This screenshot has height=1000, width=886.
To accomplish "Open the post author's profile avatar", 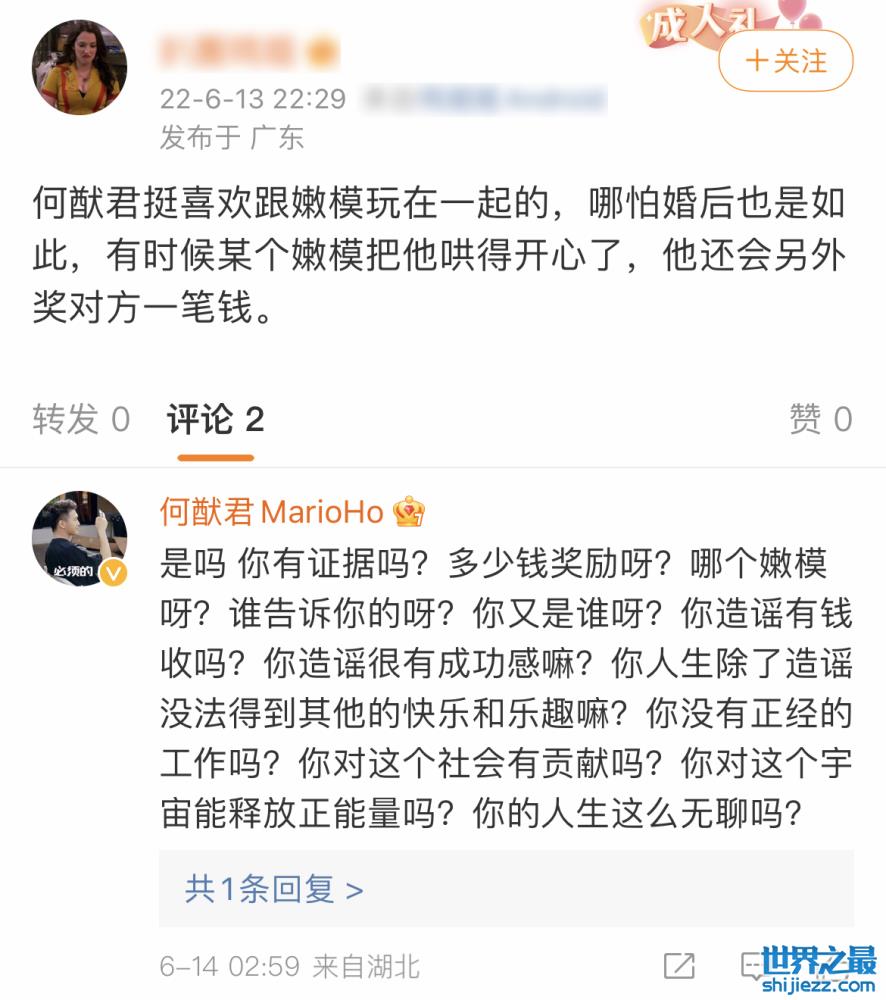I will point(80,67).
